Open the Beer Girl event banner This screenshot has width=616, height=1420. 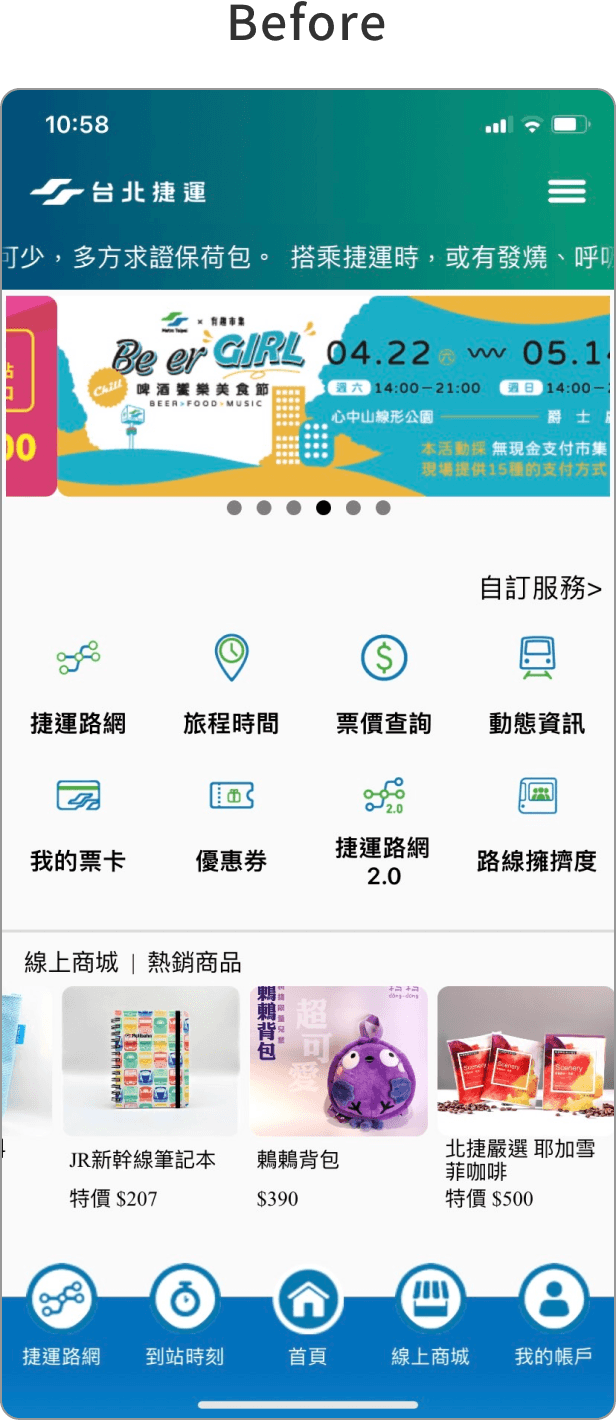click(x=333, y=396)
